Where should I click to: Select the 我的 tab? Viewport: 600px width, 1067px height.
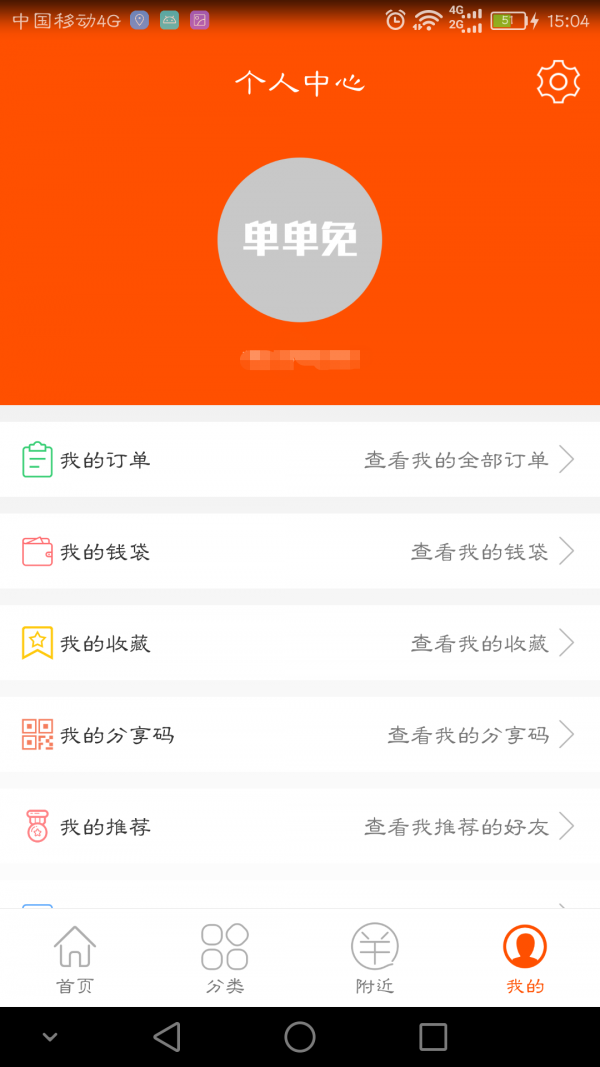525,958
